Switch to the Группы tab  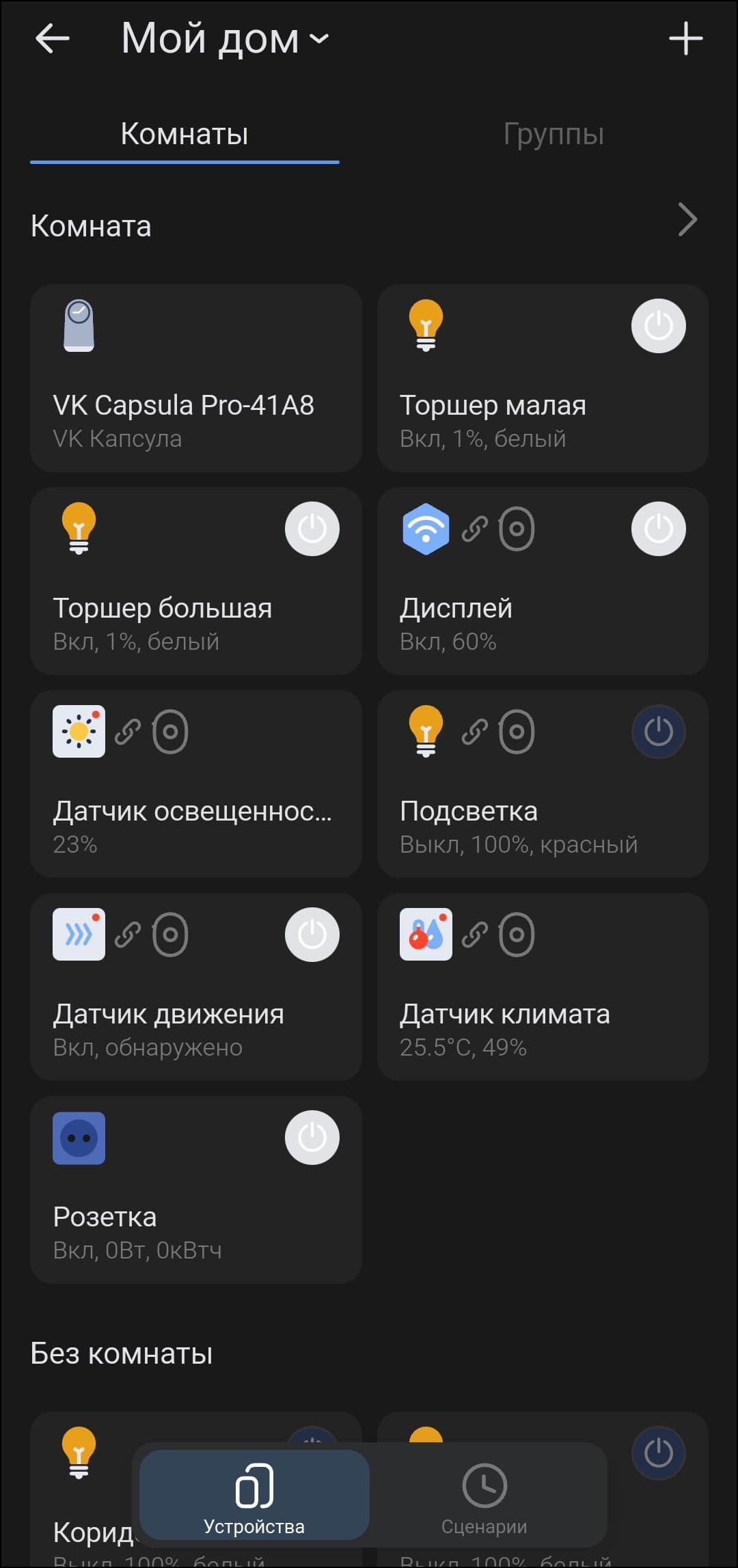coord(553,134)
